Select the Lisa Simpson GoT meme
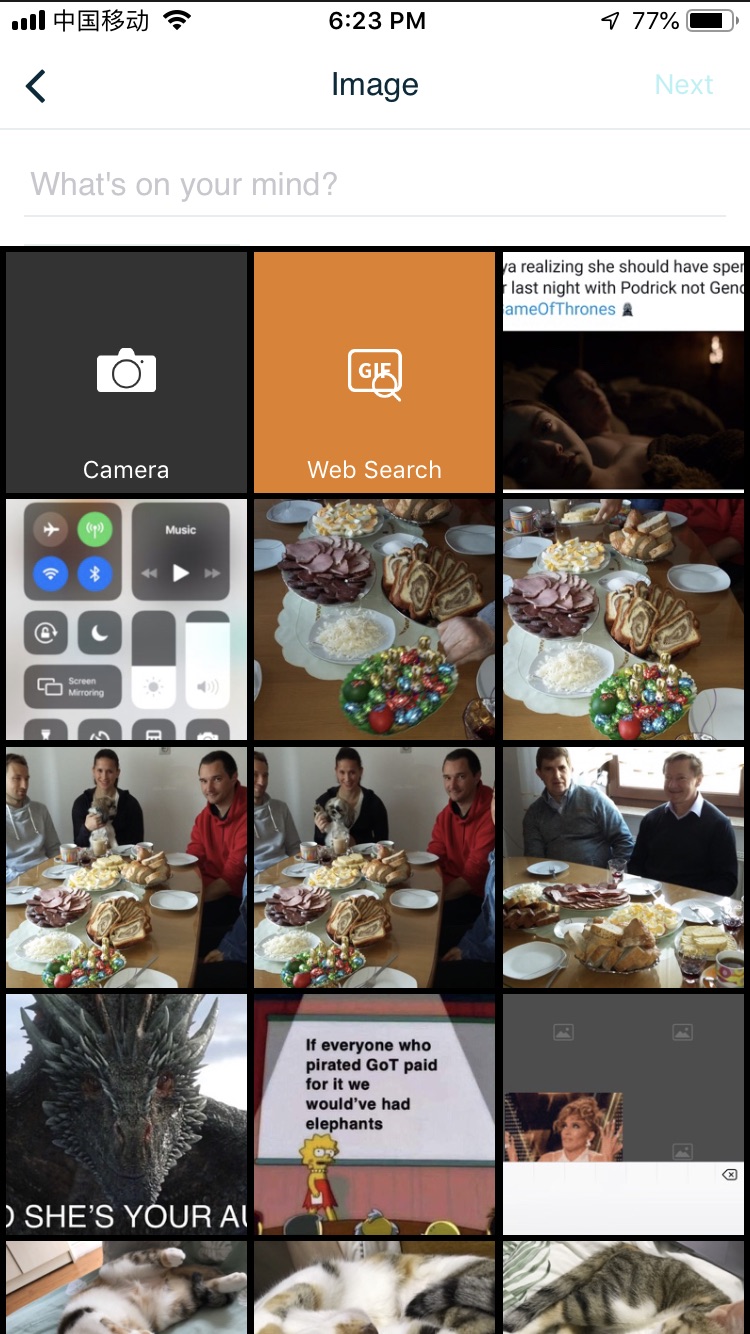 374,1114
